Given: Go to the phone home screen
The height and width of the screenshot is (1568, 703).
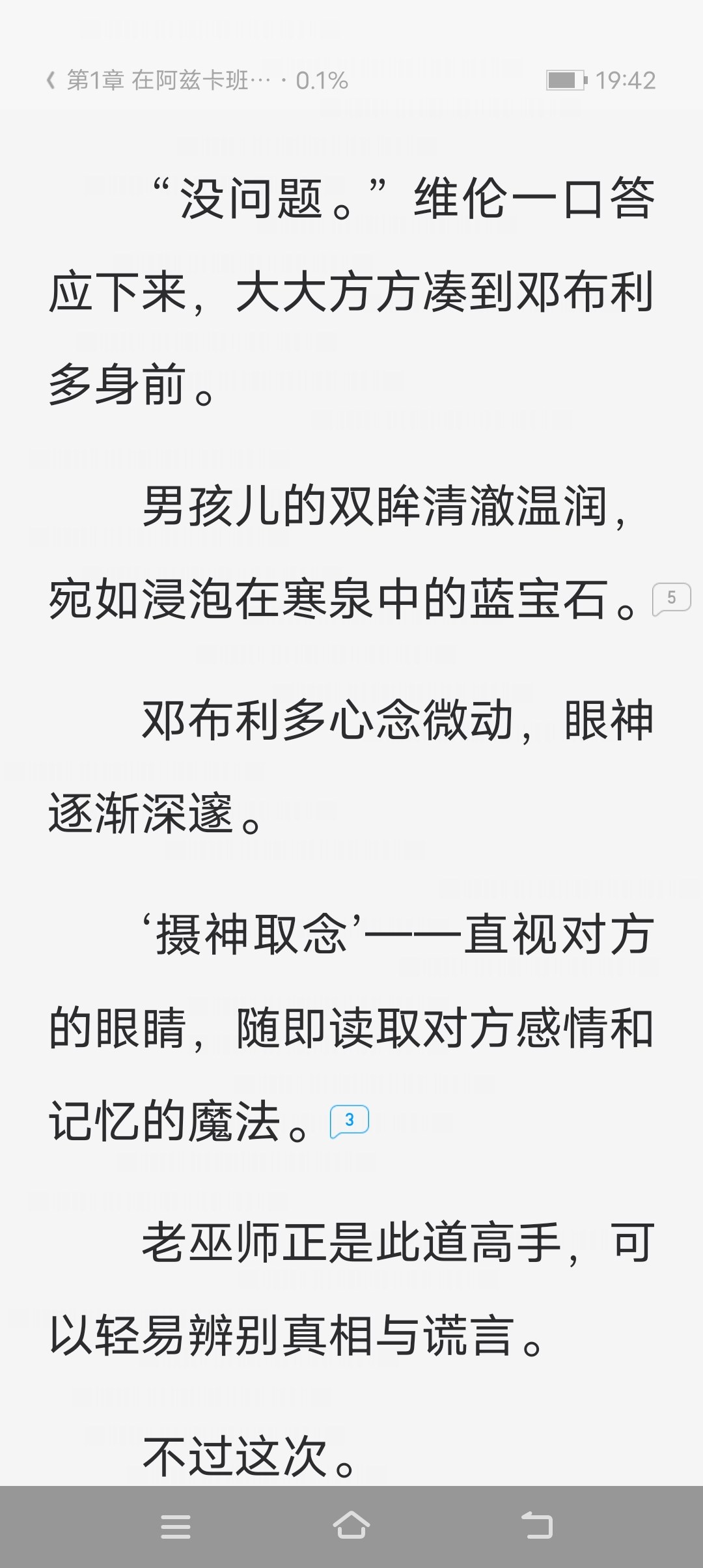Looking at the screenshot, I should click(351, 1526).
